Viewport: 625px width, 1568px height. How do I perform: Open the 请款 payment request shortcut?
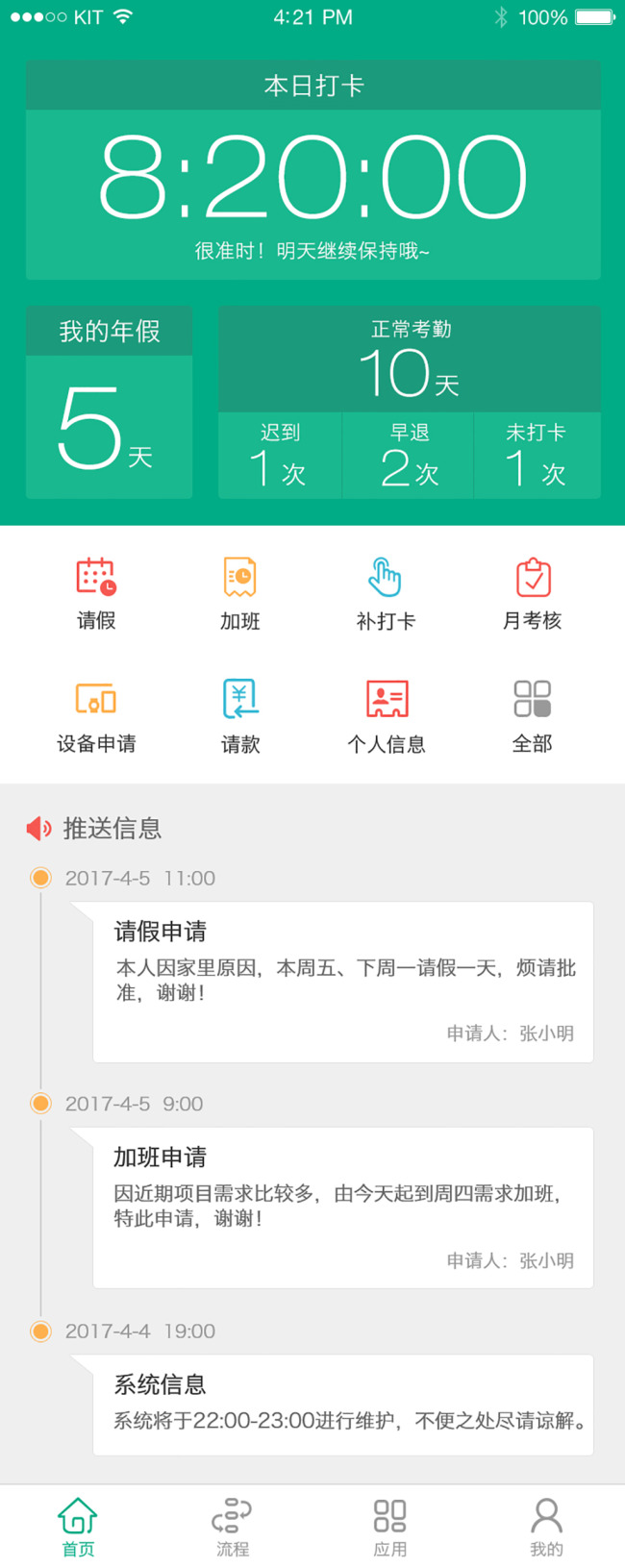click(239, 714)
